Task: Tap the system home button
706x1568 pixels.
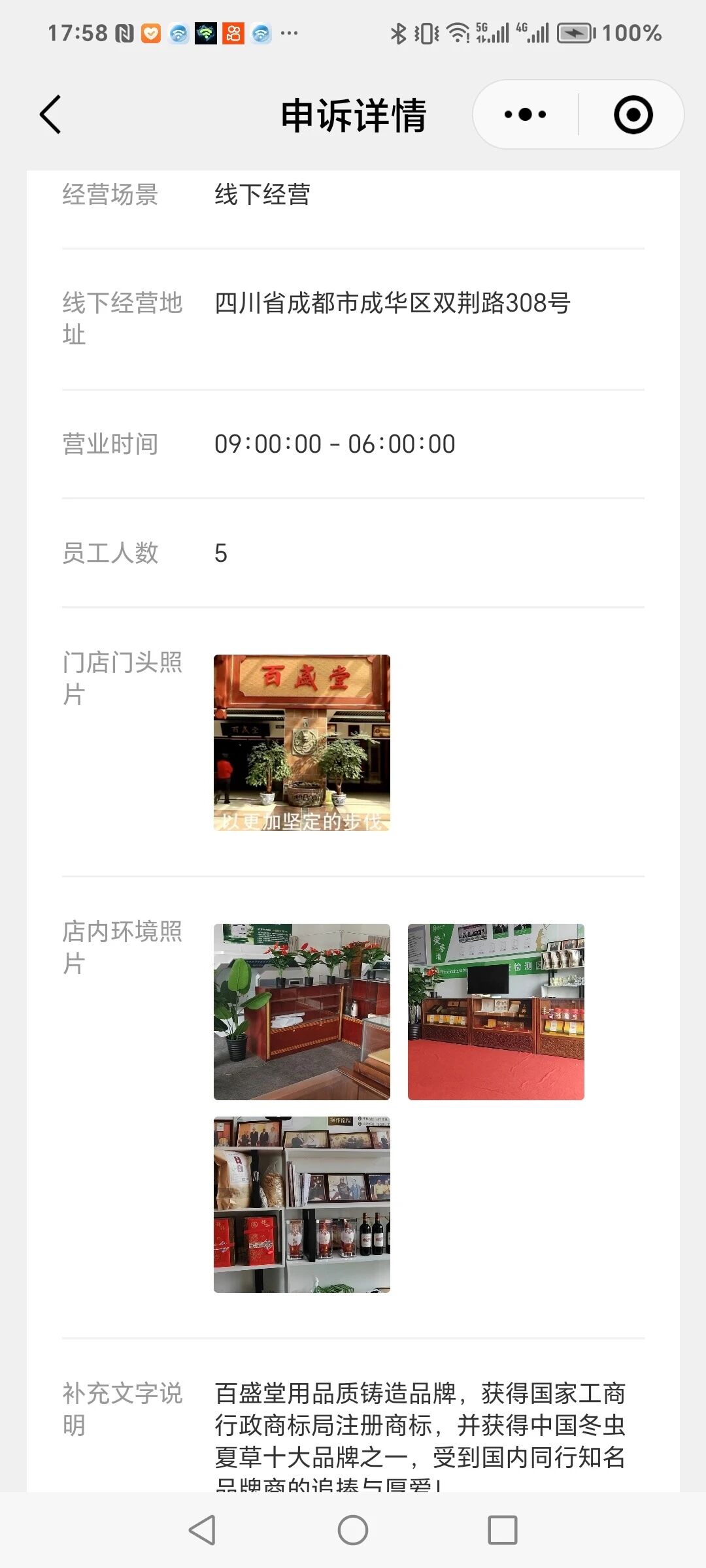Action: [x=353, y=1530]
